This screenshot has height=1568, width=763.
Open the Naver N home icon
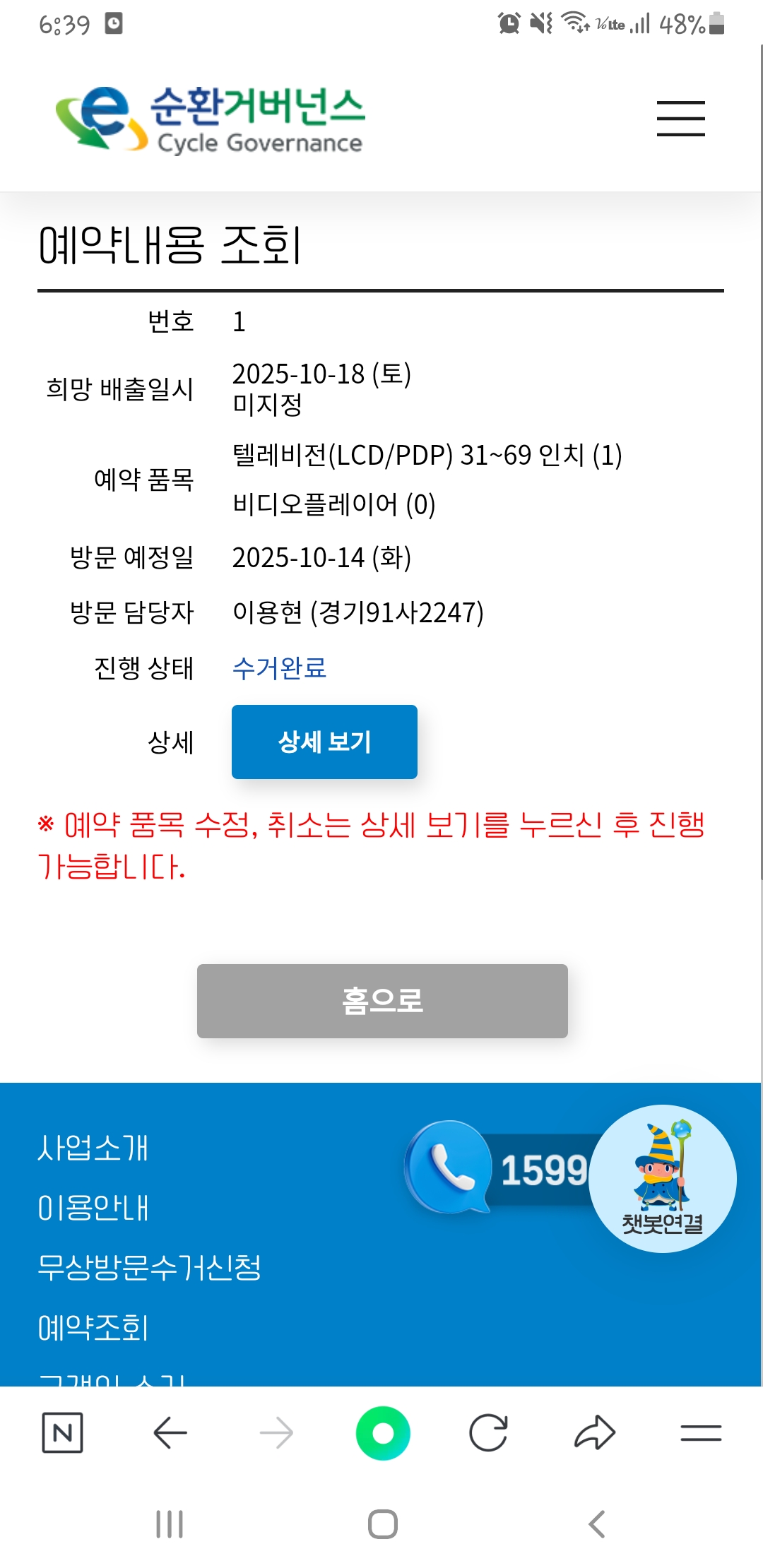[x=63, y=1433]
